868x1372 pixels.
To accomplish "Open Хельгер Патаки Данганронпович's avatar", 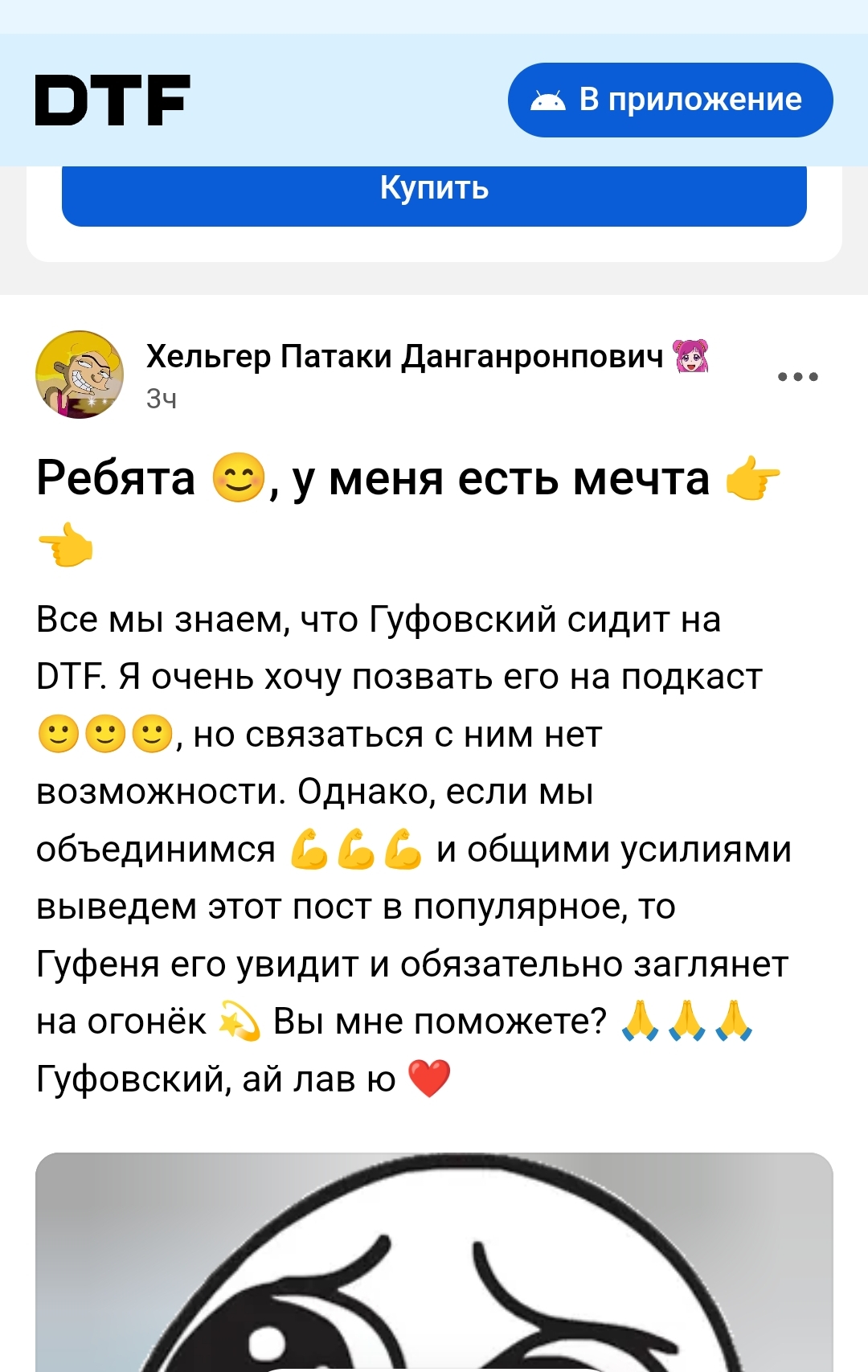I will [80, 375].
